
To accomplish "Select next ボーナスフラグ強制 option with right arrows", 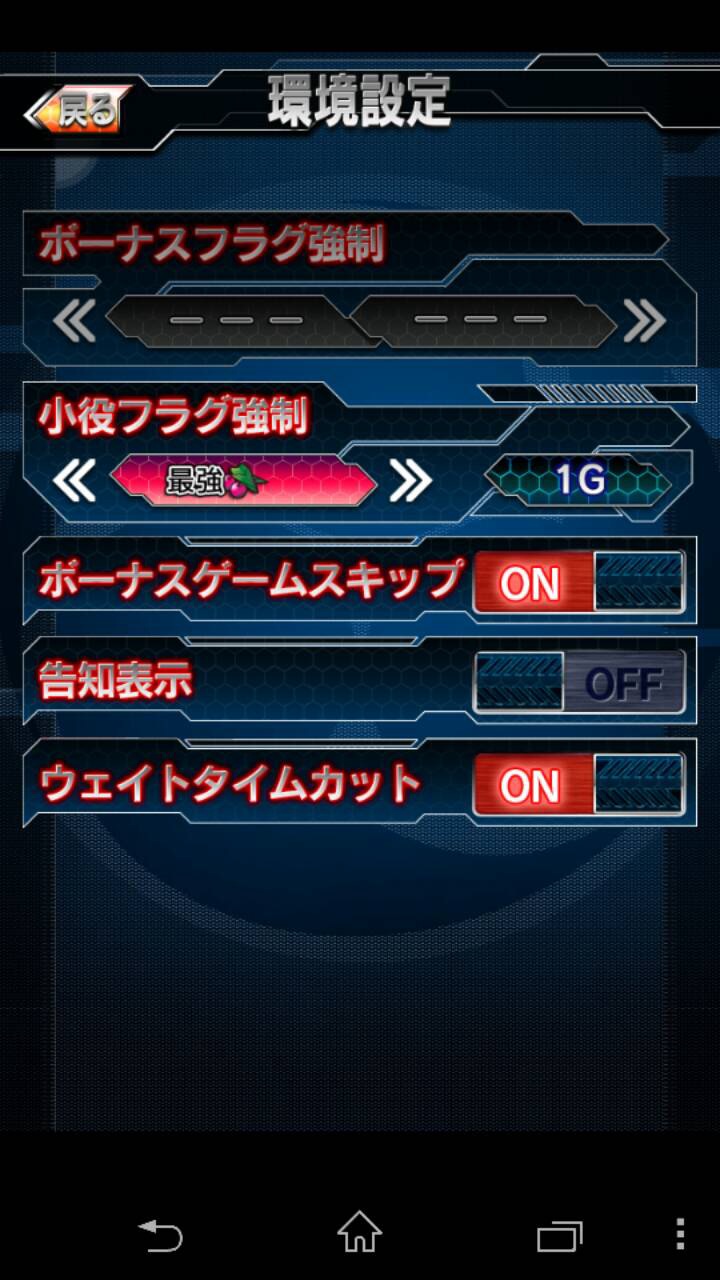I will coord(645,321).
